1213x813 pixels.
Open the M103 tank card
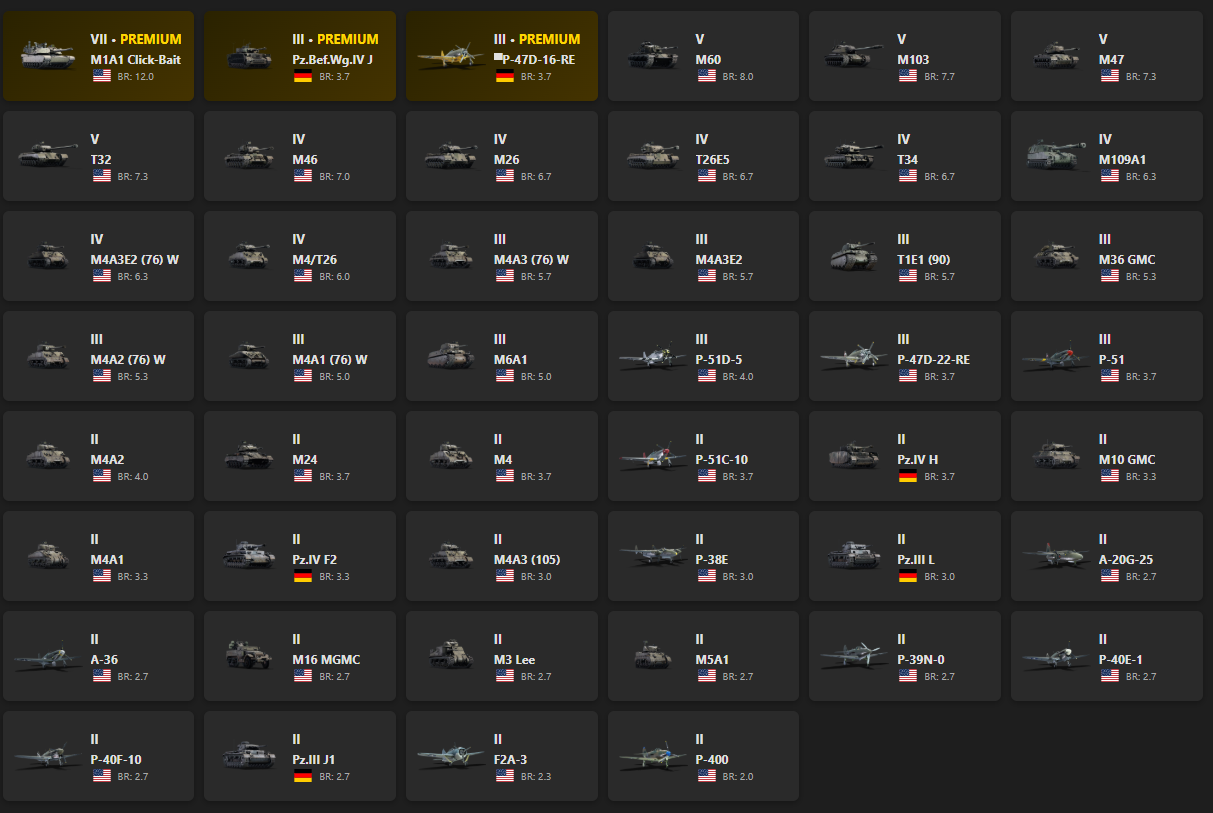905,56
